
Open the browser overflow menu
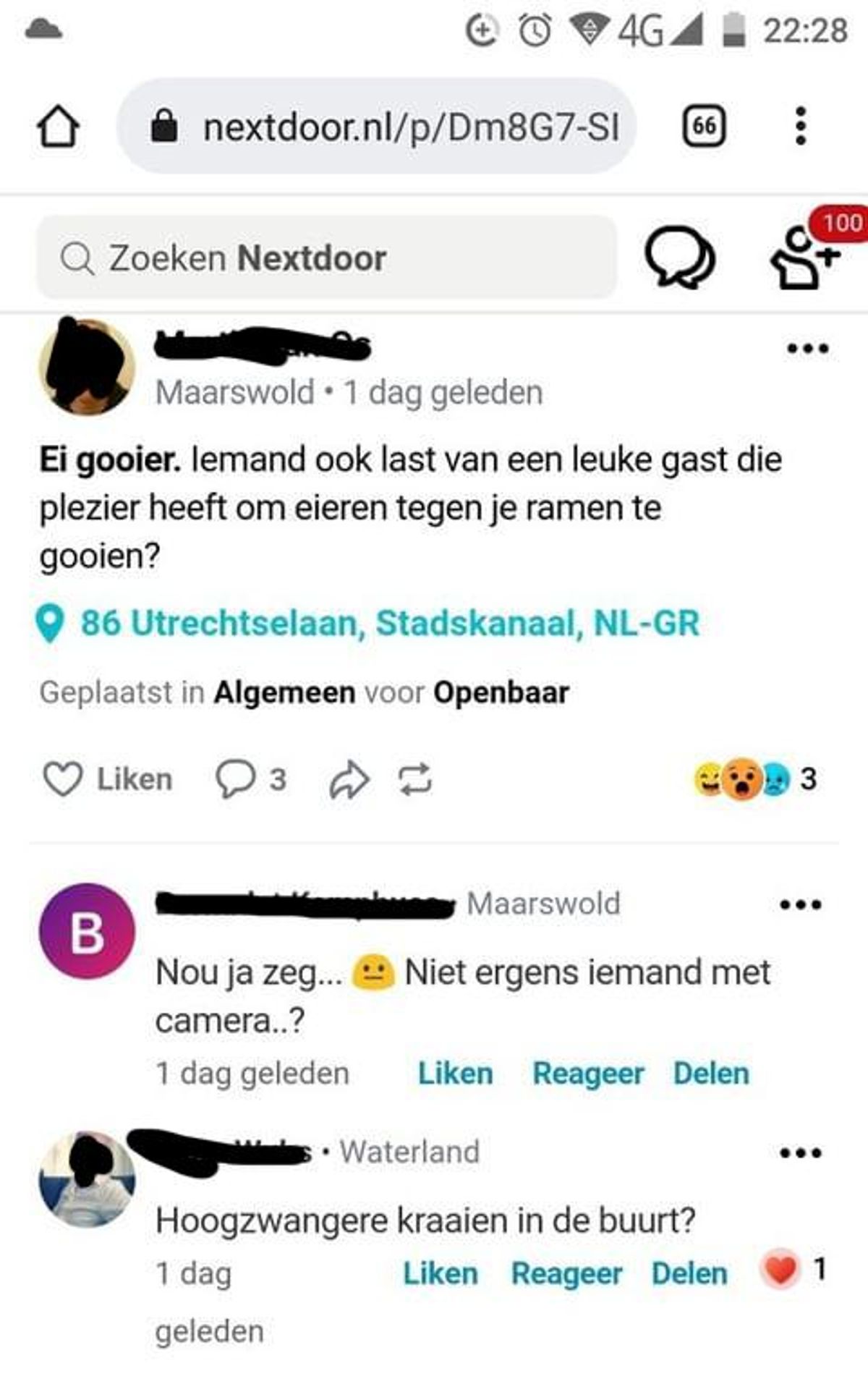[800, 127]
